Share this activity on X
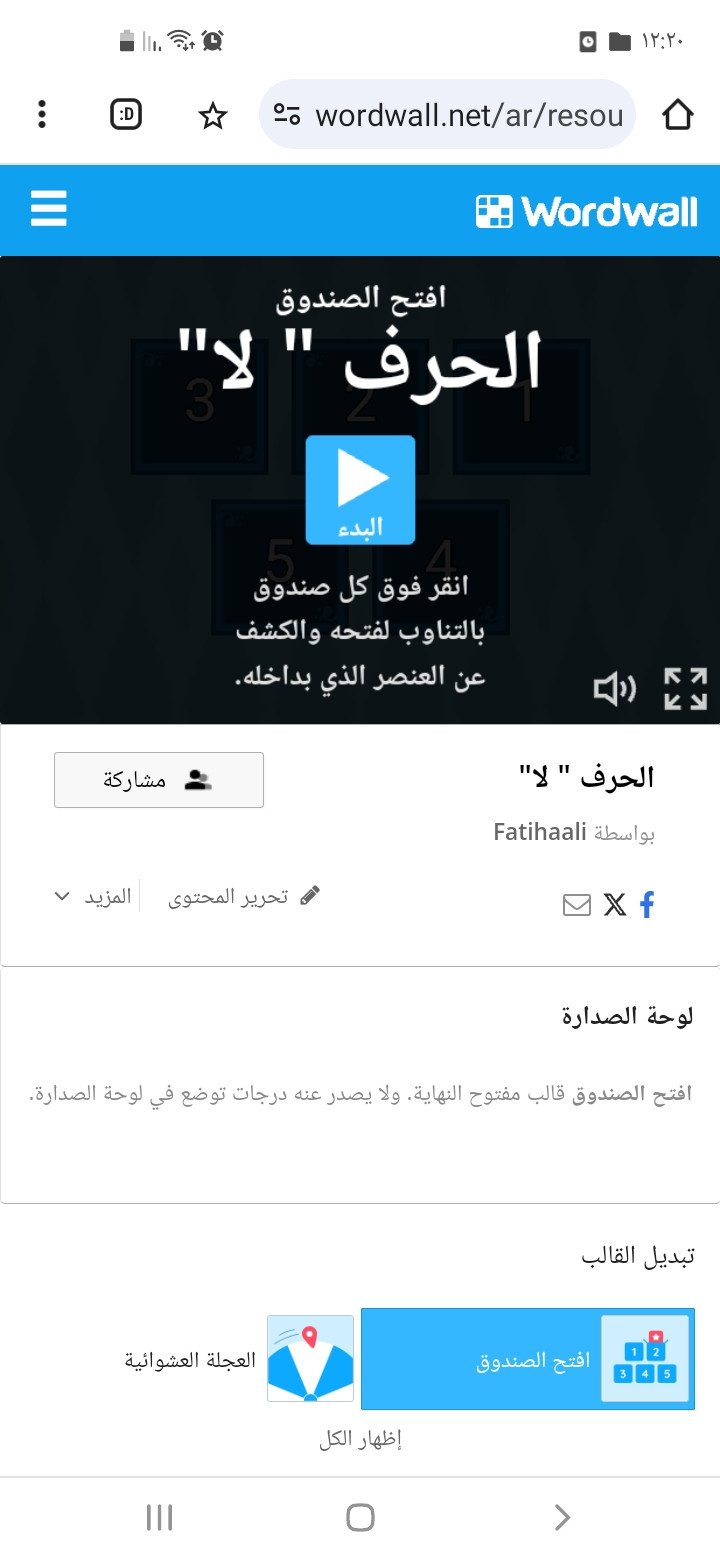This screenshot has width=720, height=1560. [x=614, y=905]
